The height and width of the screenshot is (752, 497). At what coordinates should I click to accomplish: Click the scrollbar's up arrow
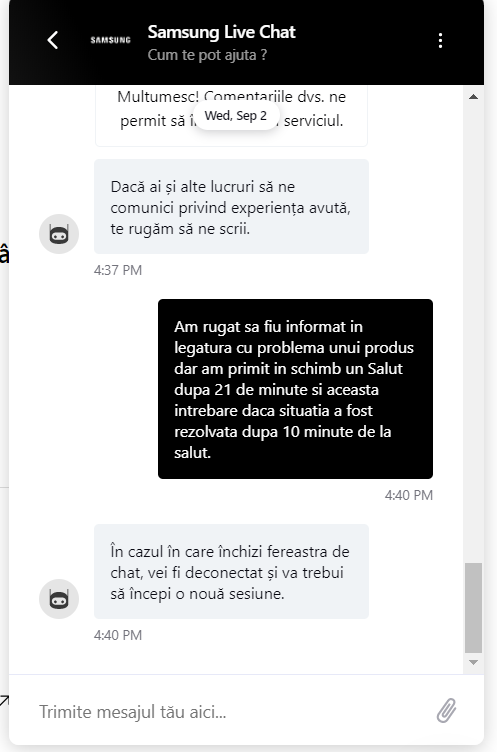pyautogui.click(x=473, y=97)
